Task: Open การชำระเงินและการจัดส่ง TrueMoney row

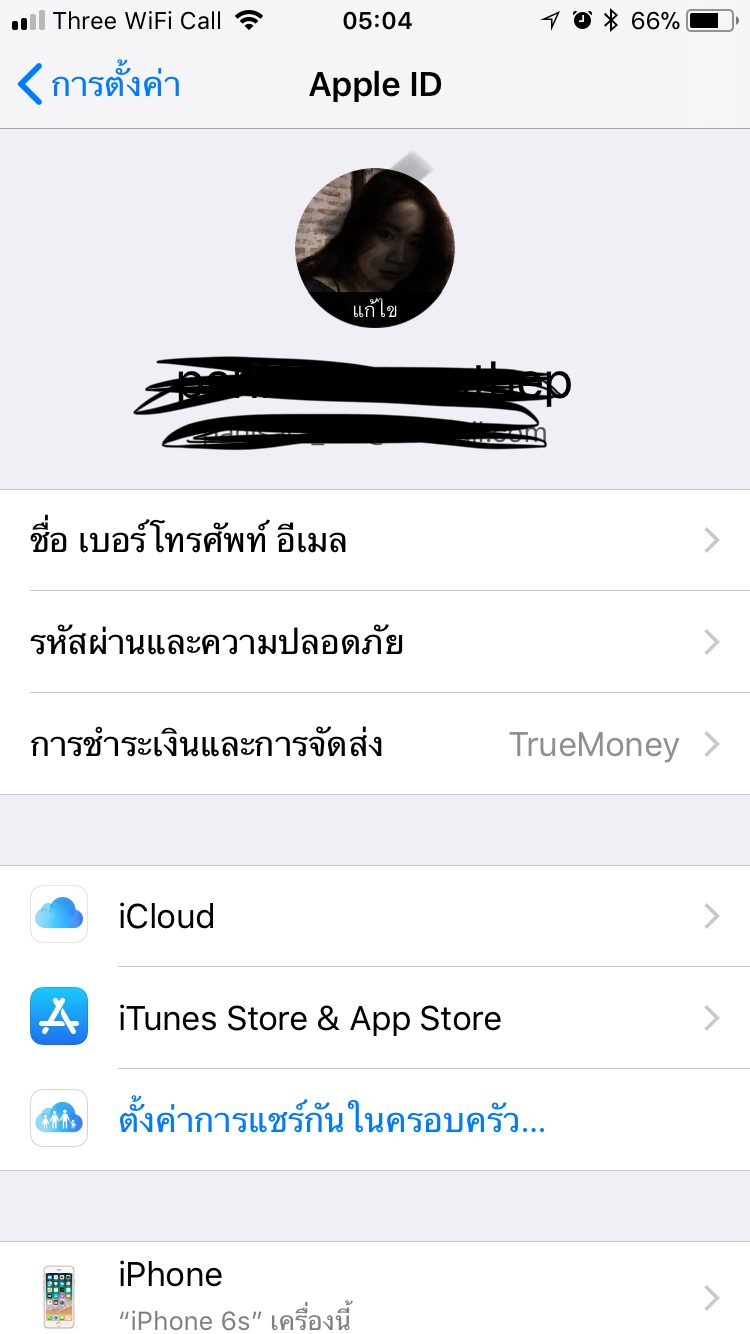Action: click(375, 744)
